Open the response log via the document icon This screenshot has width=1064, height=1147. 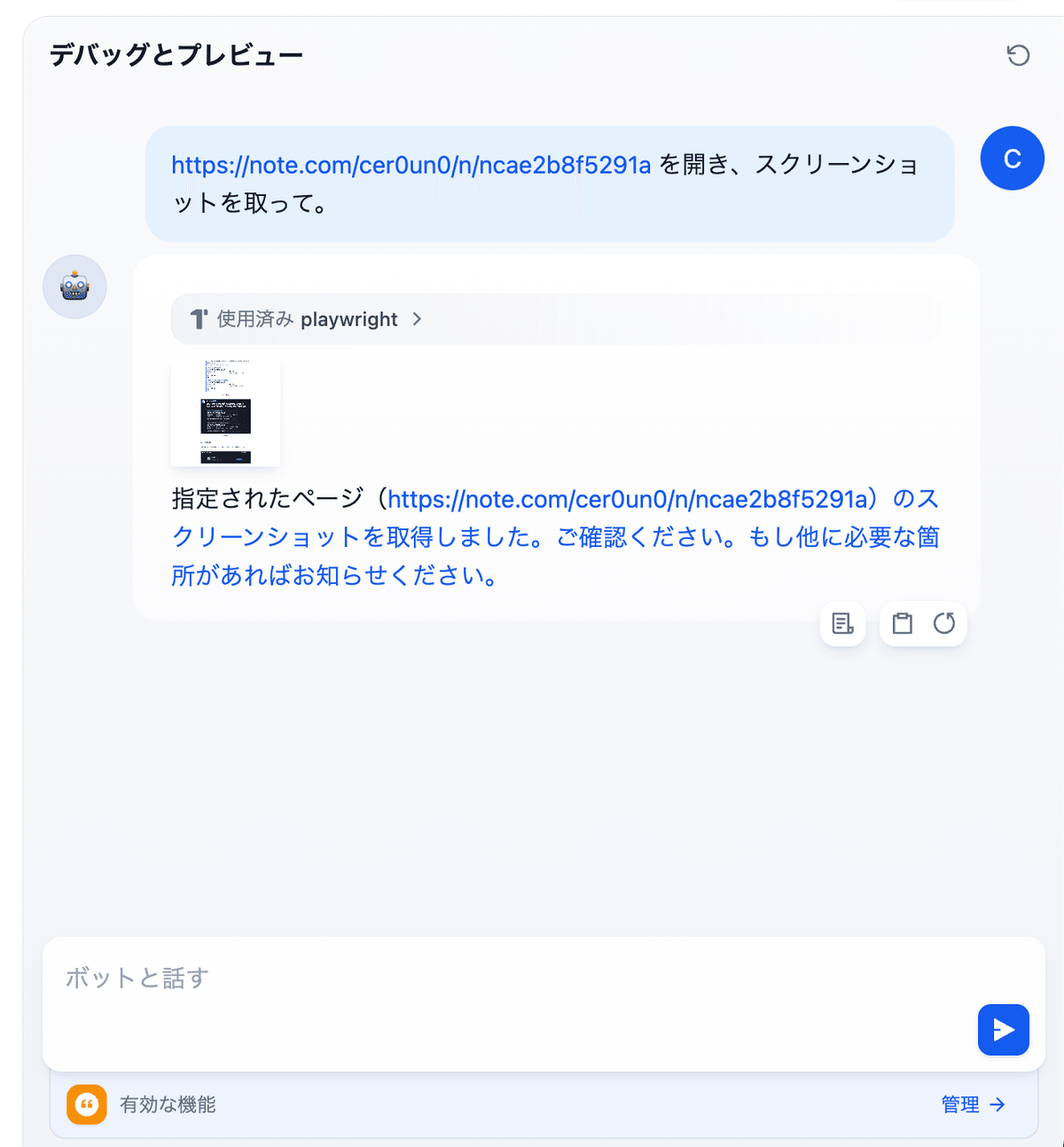click(x=842, y=624)
